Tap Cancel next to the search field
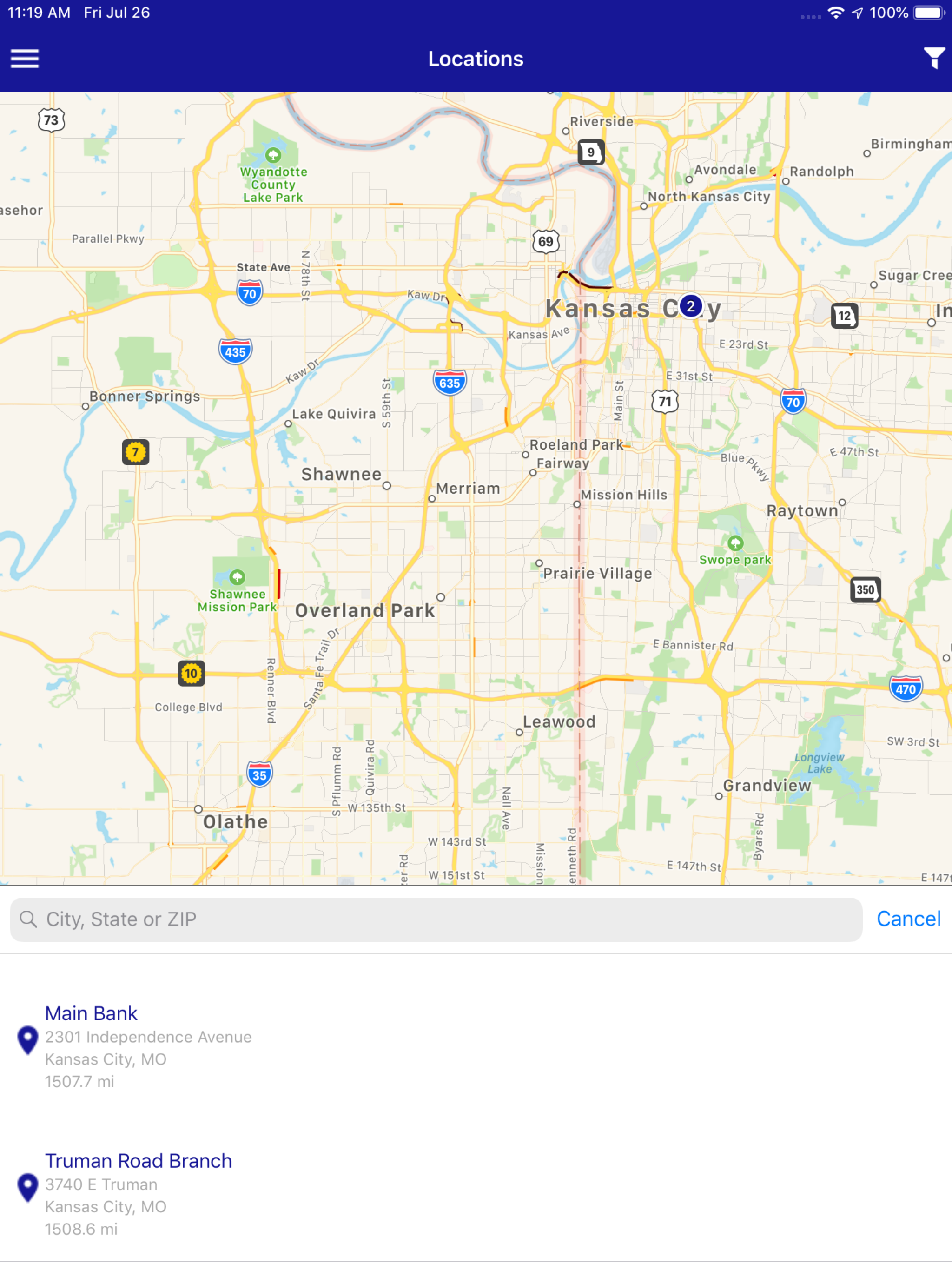The image size is (952, 1270). point(908,919)
